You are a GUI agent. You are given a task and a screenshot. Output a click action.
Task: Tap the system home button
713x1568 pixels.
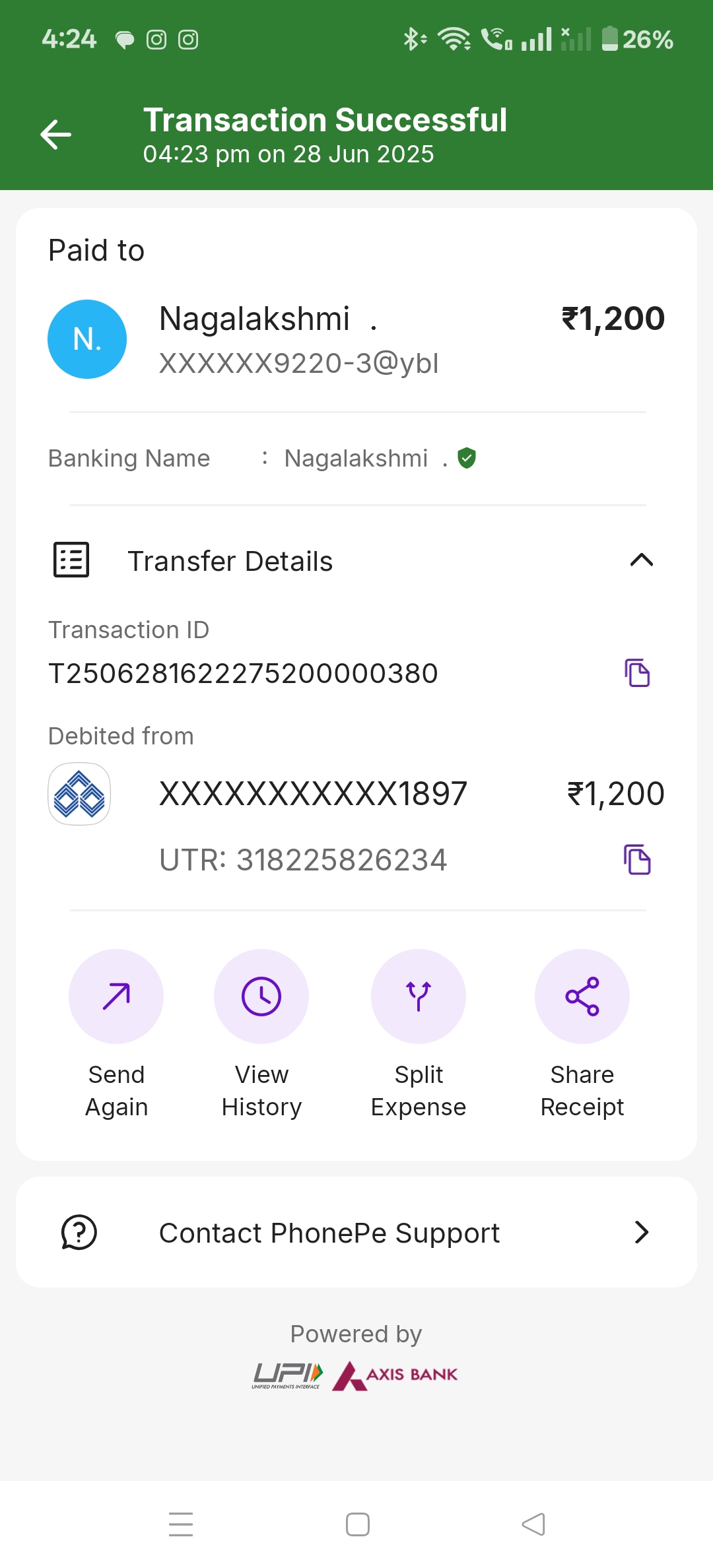357,1524
